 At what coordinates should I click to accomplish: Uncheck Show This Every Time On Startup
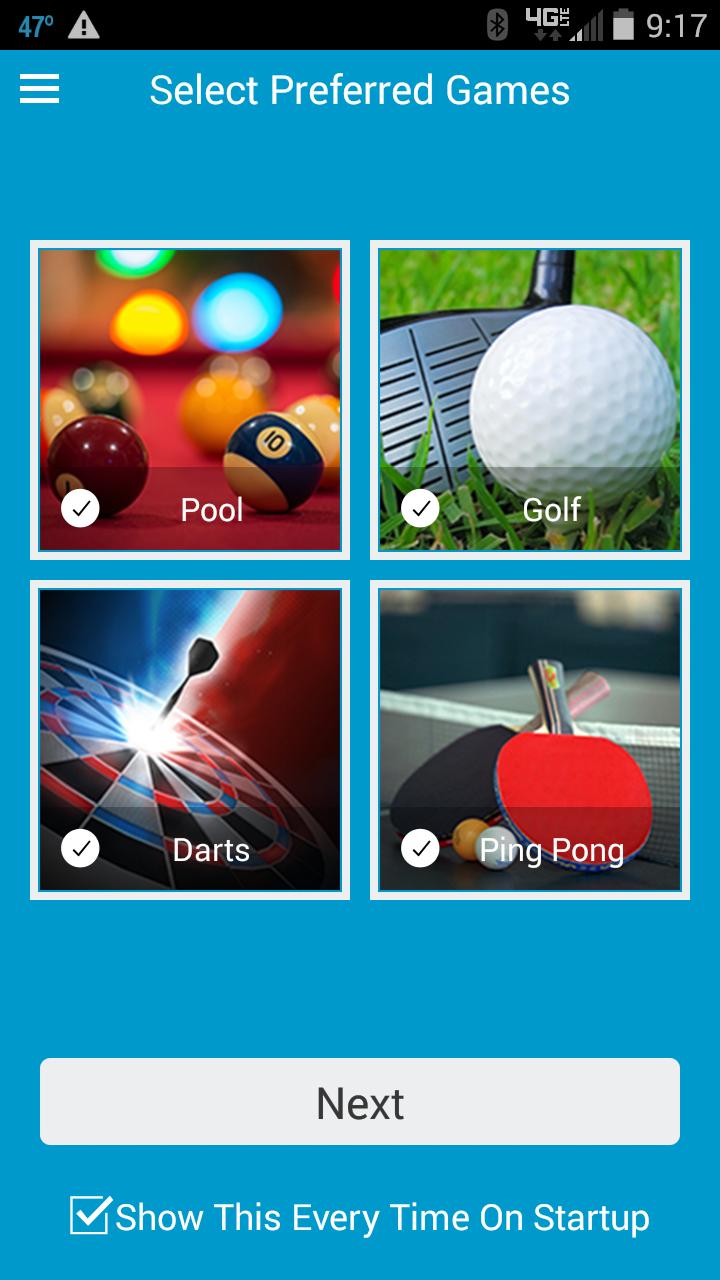[x=90, y=1216]
